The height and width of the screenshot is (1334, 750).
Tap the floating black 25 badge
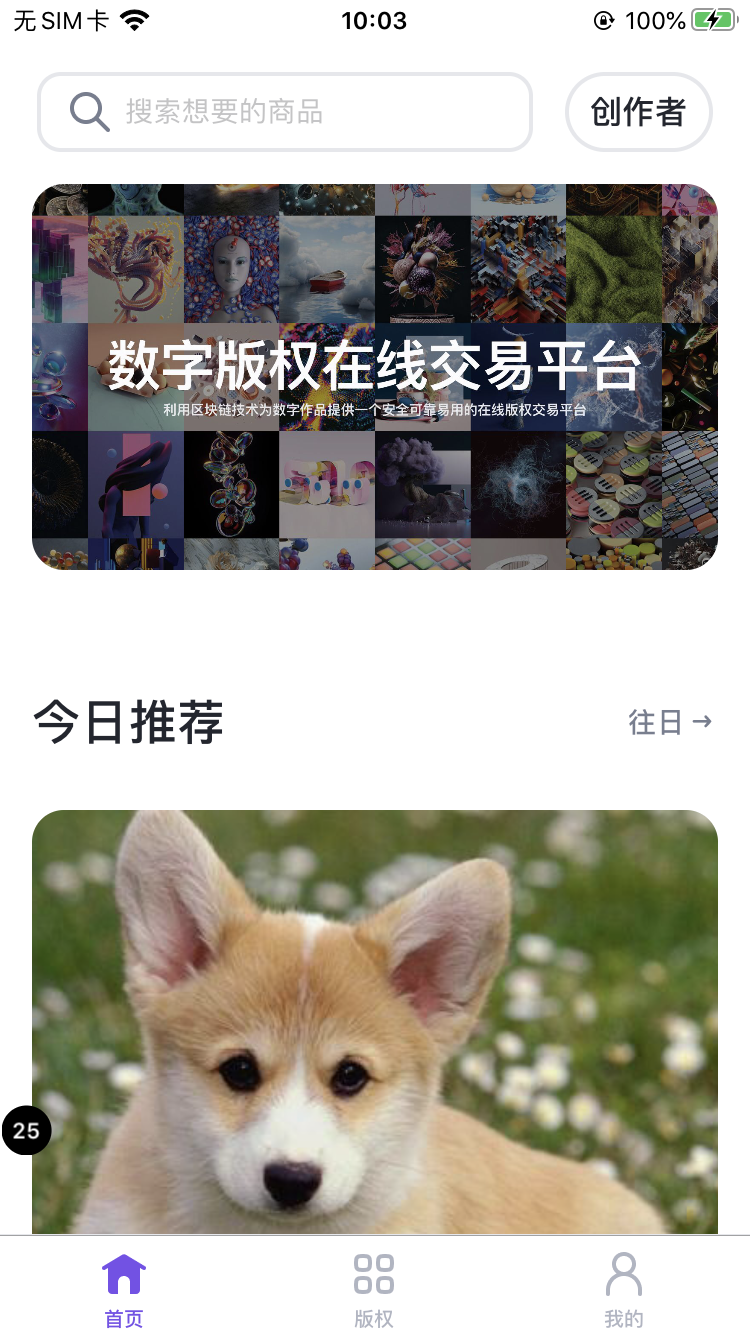pyautogui.click(x=26, y=1131)
